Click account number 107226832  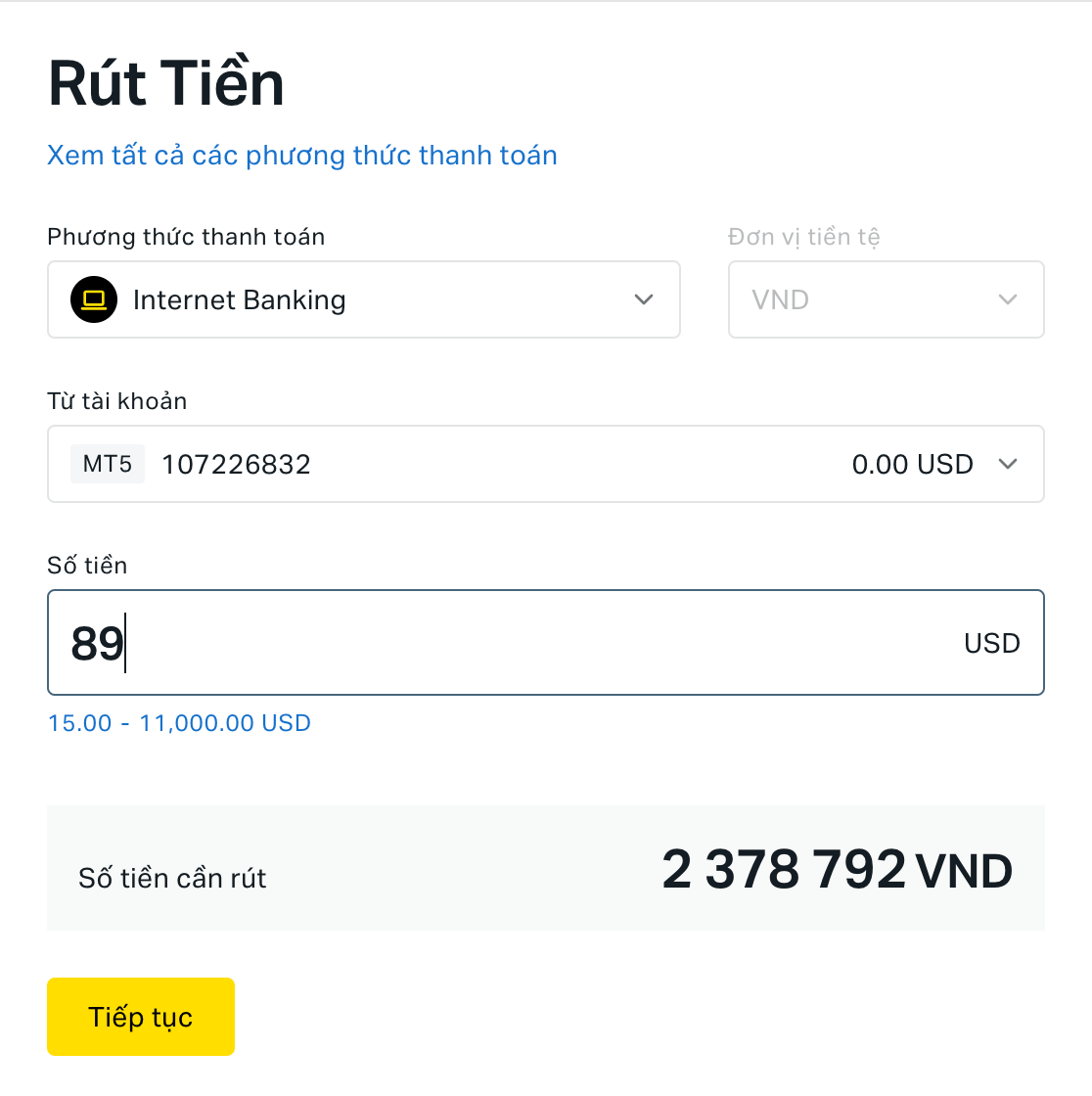236,464
